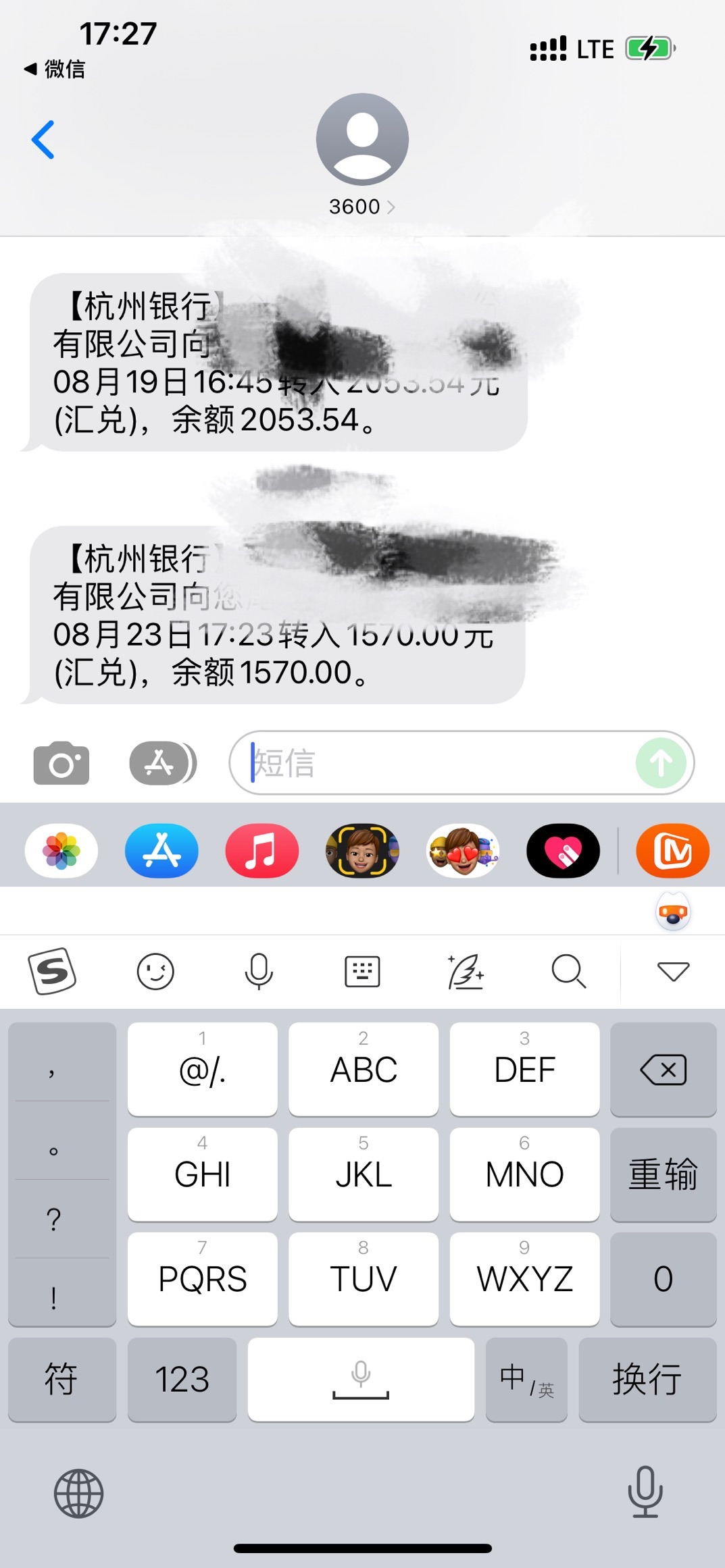Image resolution: width=725 pixels, height=1568 pixels.
Task: Open the Memoji camera app
Action: coord(362,851)
